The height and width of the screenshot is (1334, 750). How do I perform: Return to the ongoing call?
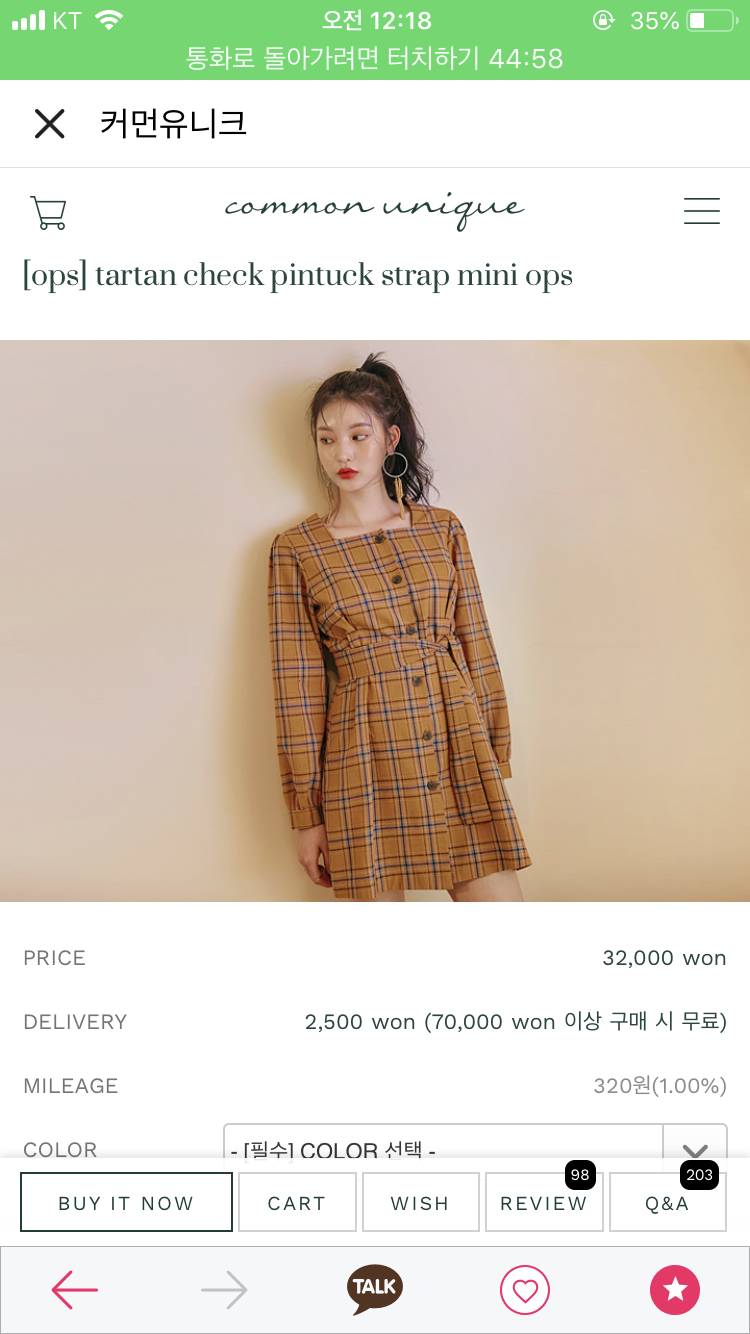375,58
